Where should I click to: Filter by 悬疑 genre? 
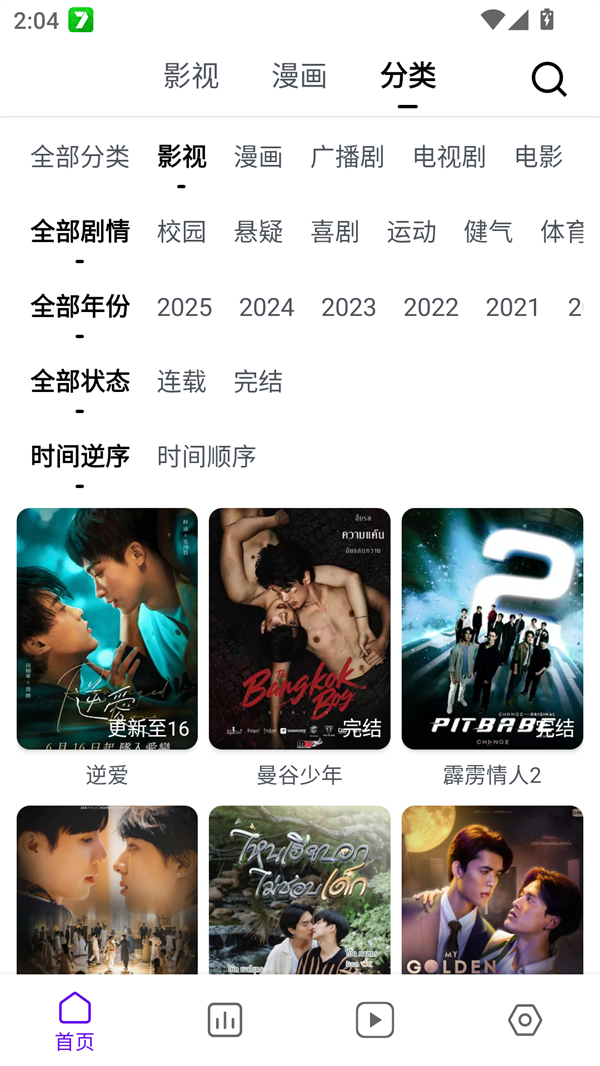pos(258,232)
